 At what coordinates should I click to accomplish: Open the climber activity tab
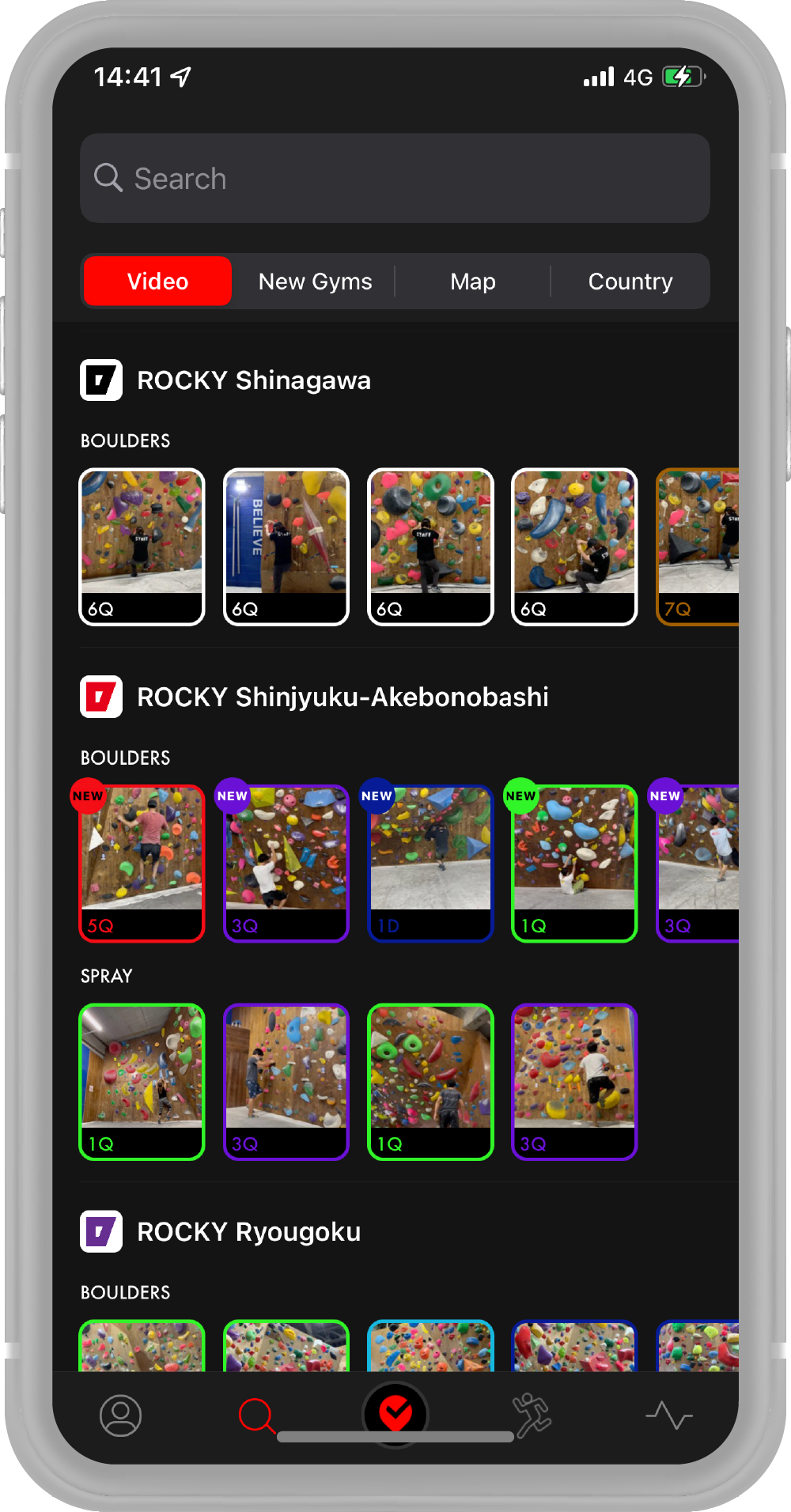[x=532, y=1416]
